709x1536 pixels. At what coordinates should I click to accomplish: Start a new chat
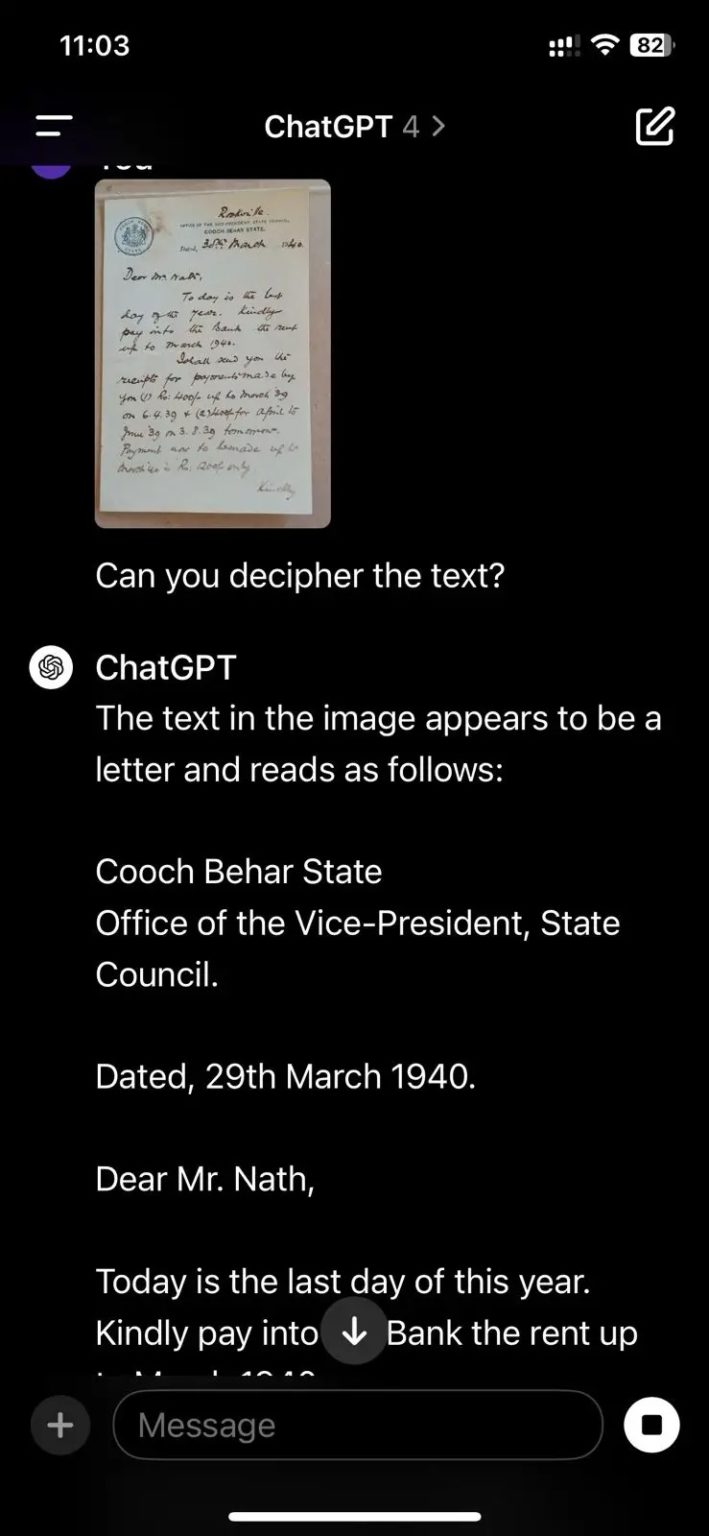pyautogui.click(x=655, y=126)
